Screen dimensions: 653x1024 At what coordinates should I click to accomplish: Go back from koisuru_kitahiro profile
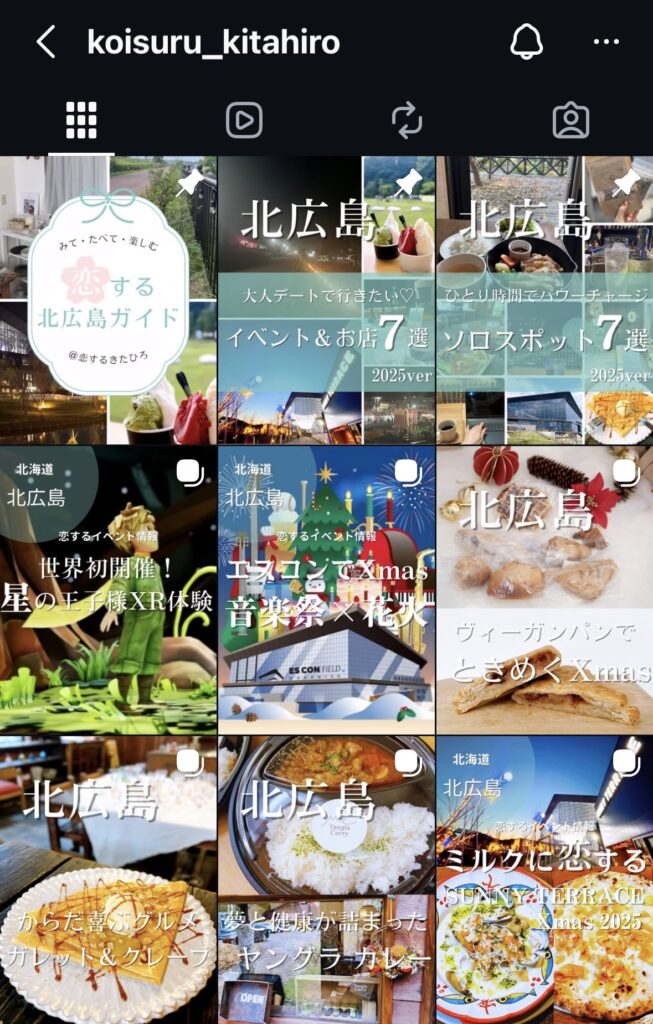tap(45, 42)
